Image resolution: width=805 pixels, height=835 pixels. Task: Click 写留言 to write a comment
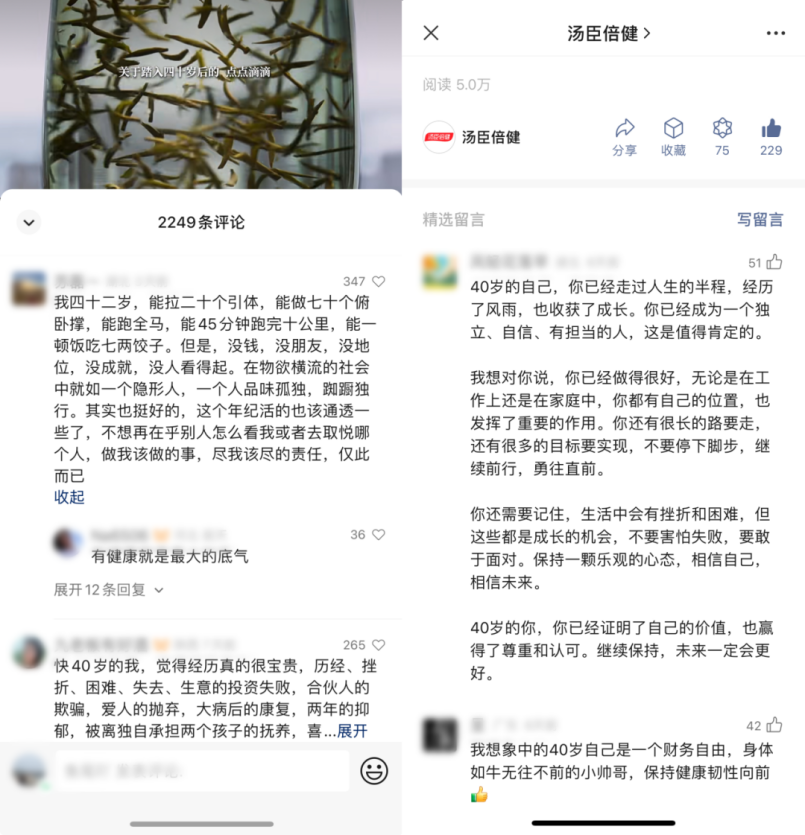point(760,219)
